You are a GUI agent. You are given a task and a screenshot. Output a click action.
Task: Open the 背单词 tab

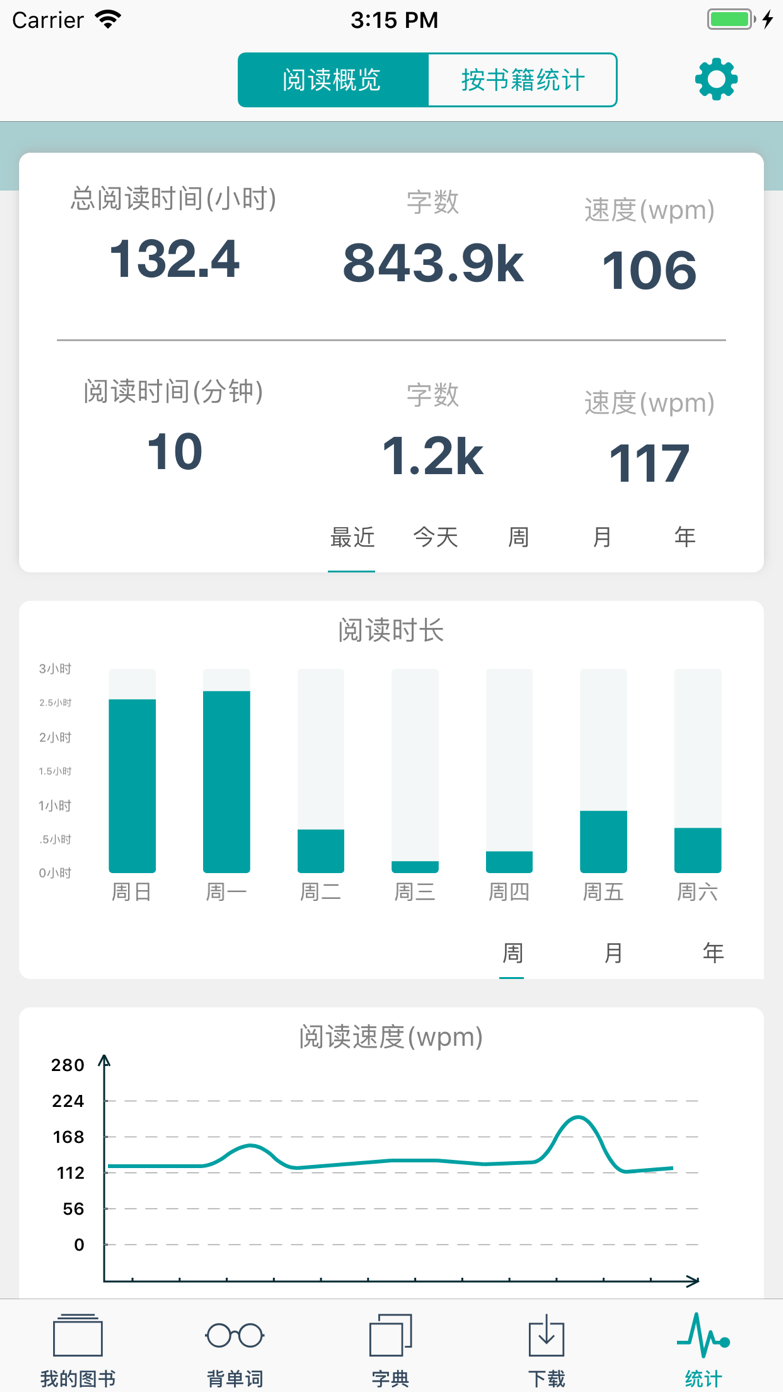[235, 1349]
